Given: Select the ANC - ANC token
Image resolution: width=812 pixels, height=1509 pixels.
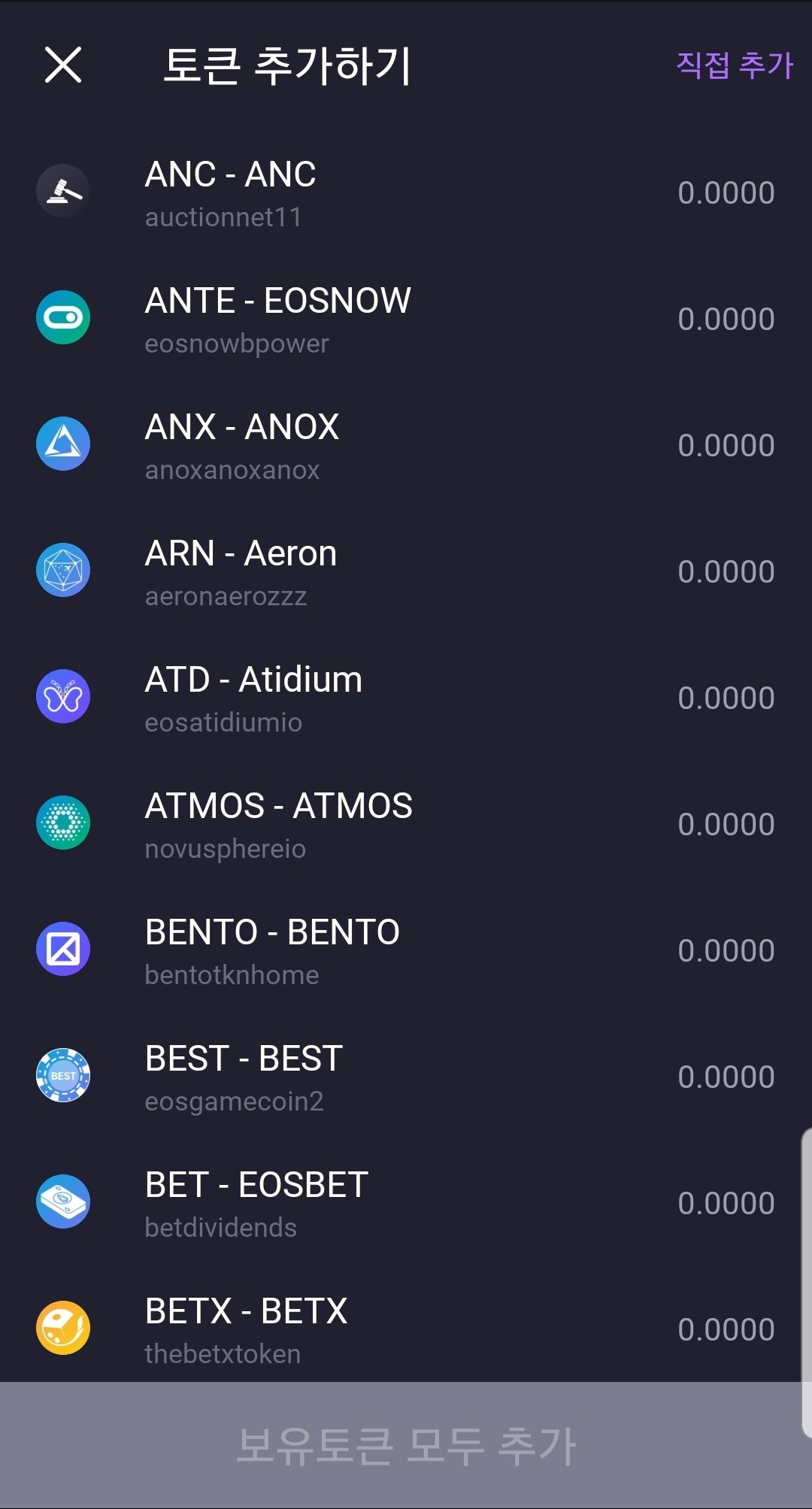Looking at the screenshot, I should tap(406, 193).
